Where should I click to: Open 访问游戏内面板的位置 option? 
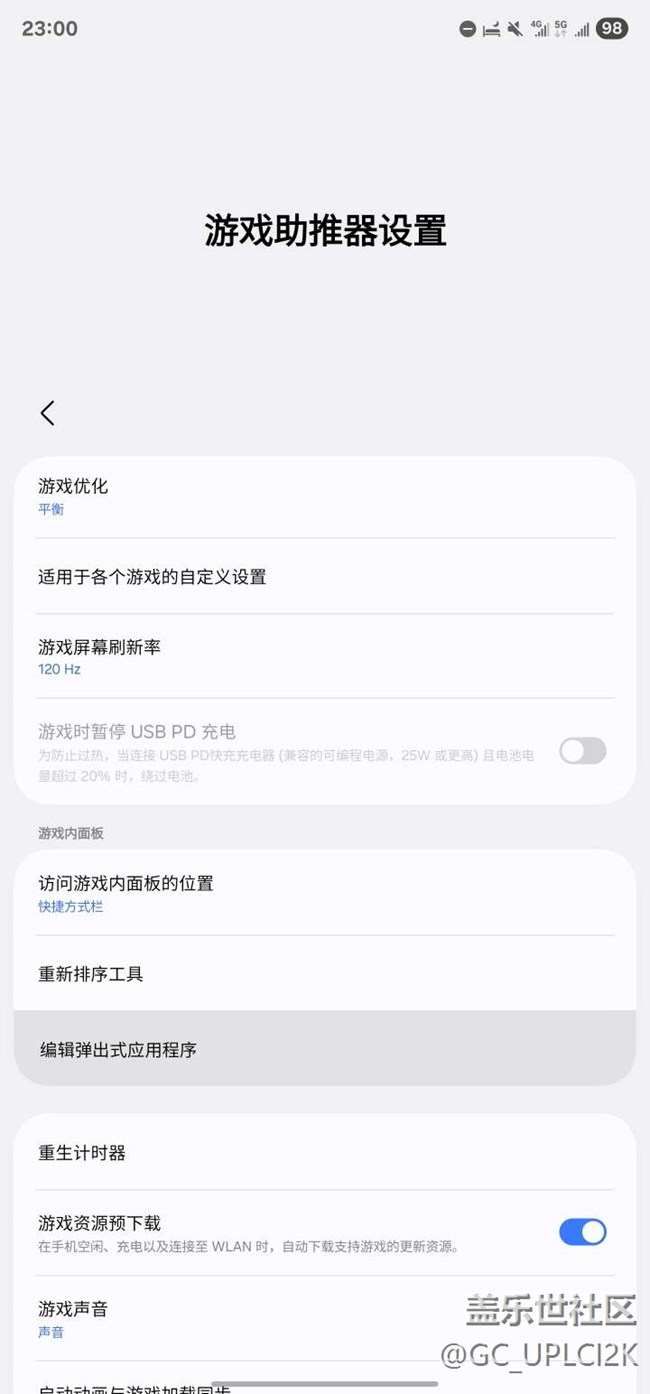[x=325, y=893]
